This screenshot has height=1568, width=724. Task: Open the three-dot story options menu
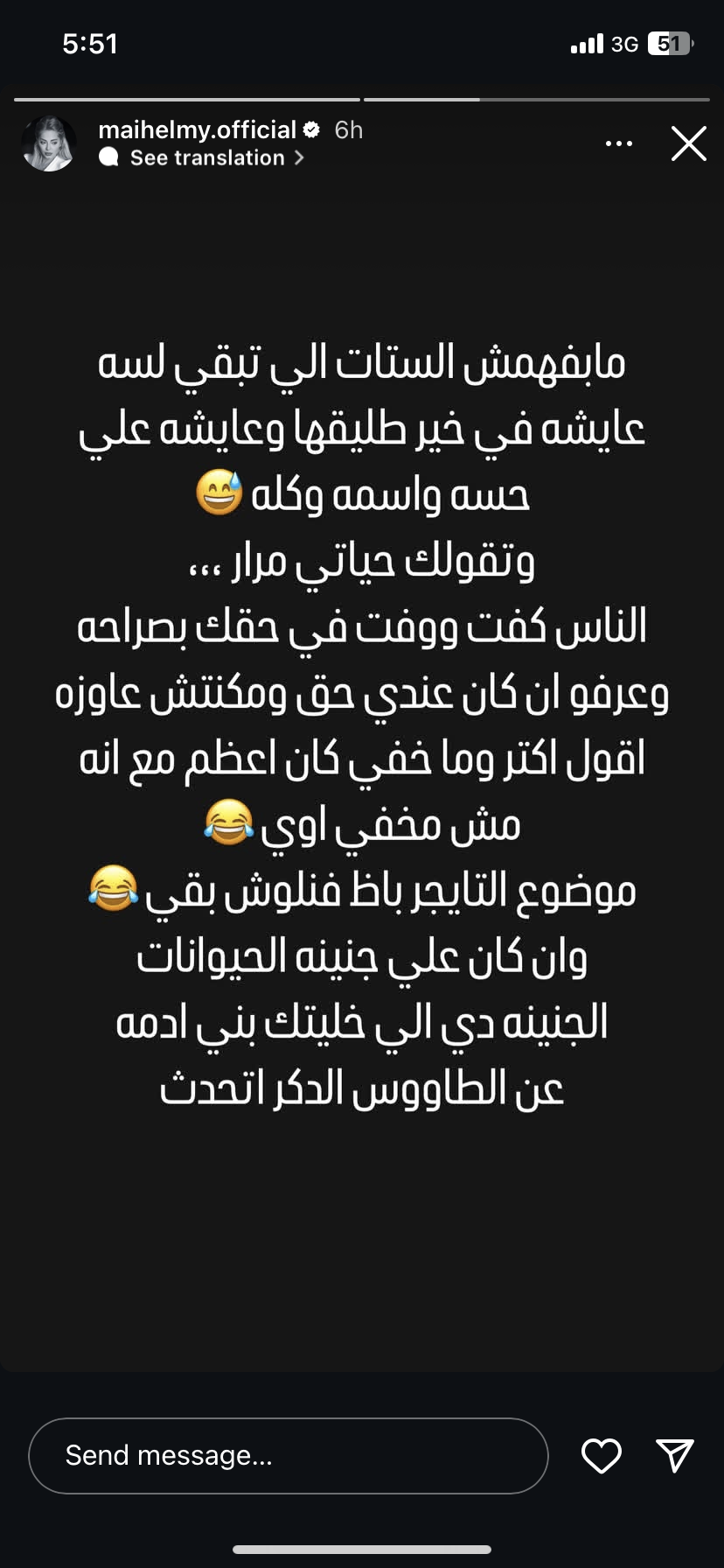(619, 143)
